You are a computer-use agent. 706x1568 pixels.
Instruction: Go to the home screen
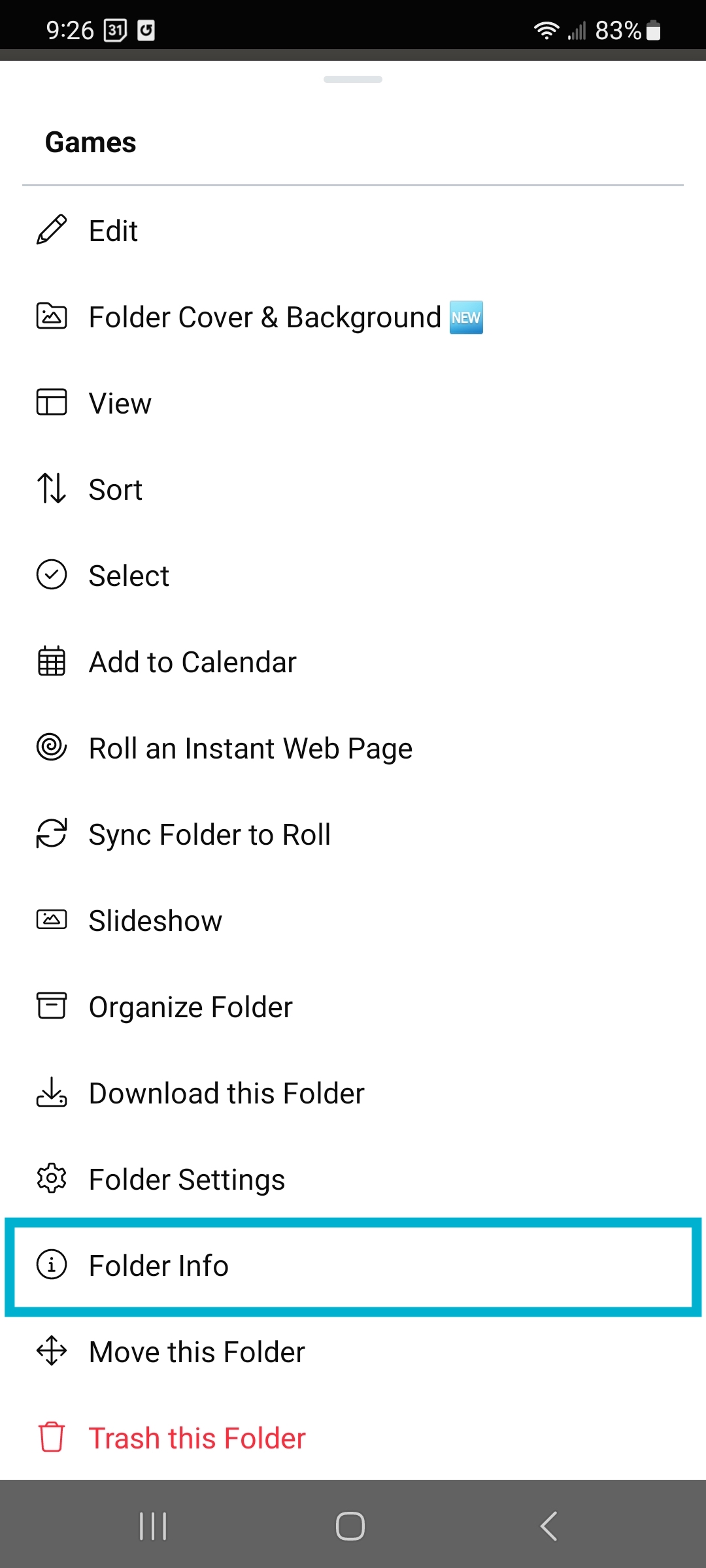coord(350,1526)
